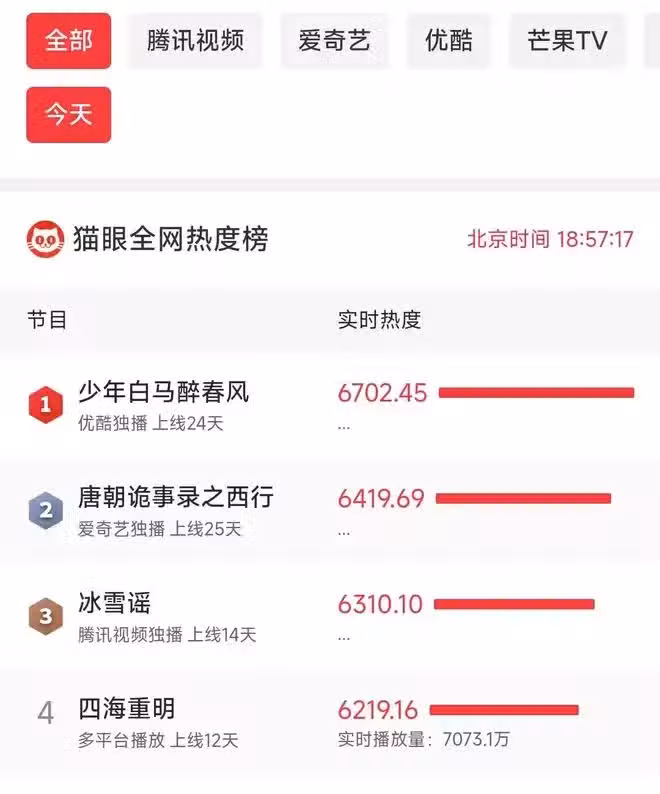View details for 冰雪谣
The height and width of the screenshot is (794, 660).
[x=115, y=603]
